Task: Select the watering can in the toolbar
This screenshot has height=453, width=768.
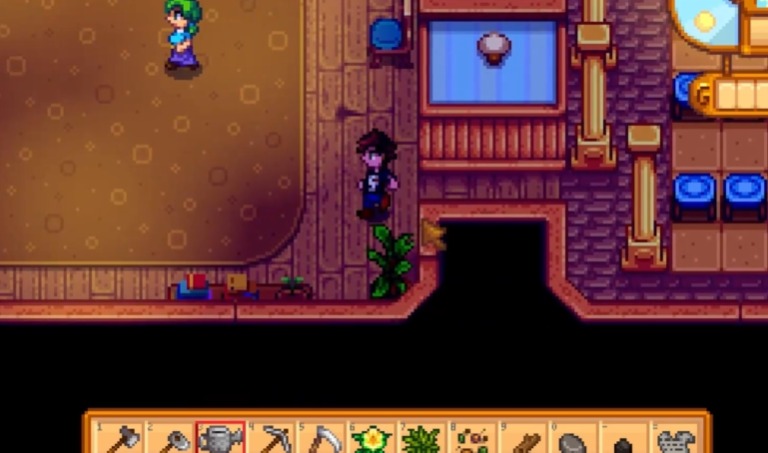Action: pos(220,439)
